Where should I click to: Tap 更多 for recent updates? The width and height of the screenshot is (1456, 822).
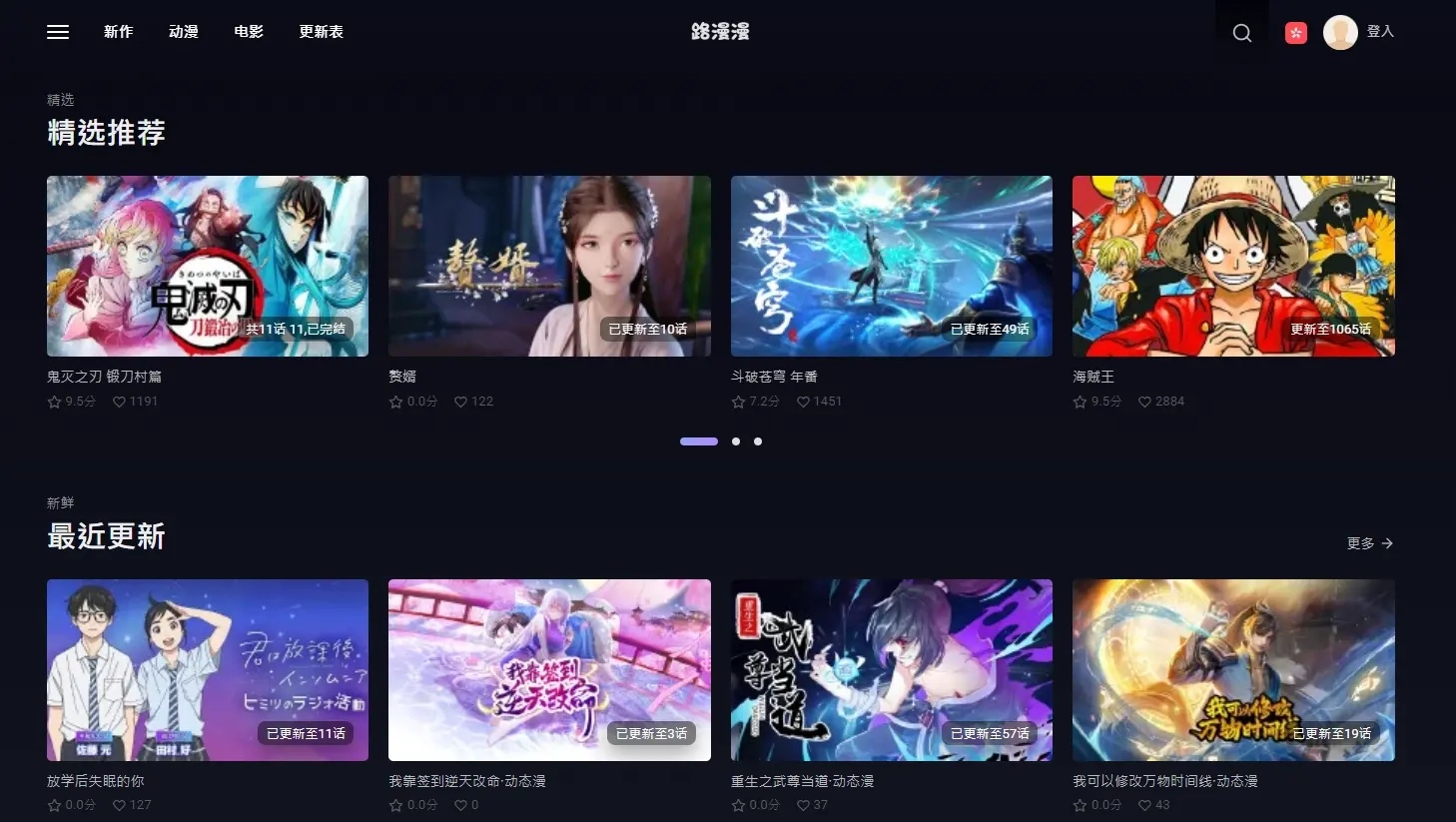1369,543
